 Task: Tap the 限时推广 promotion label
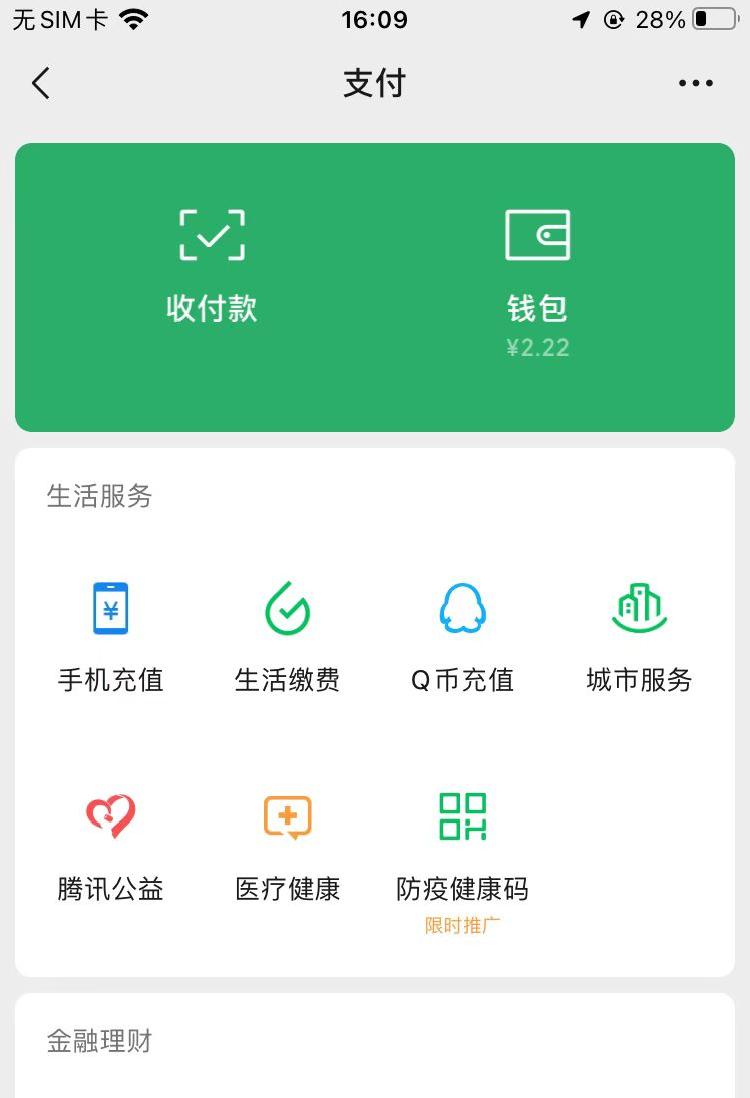click(462, 925)
